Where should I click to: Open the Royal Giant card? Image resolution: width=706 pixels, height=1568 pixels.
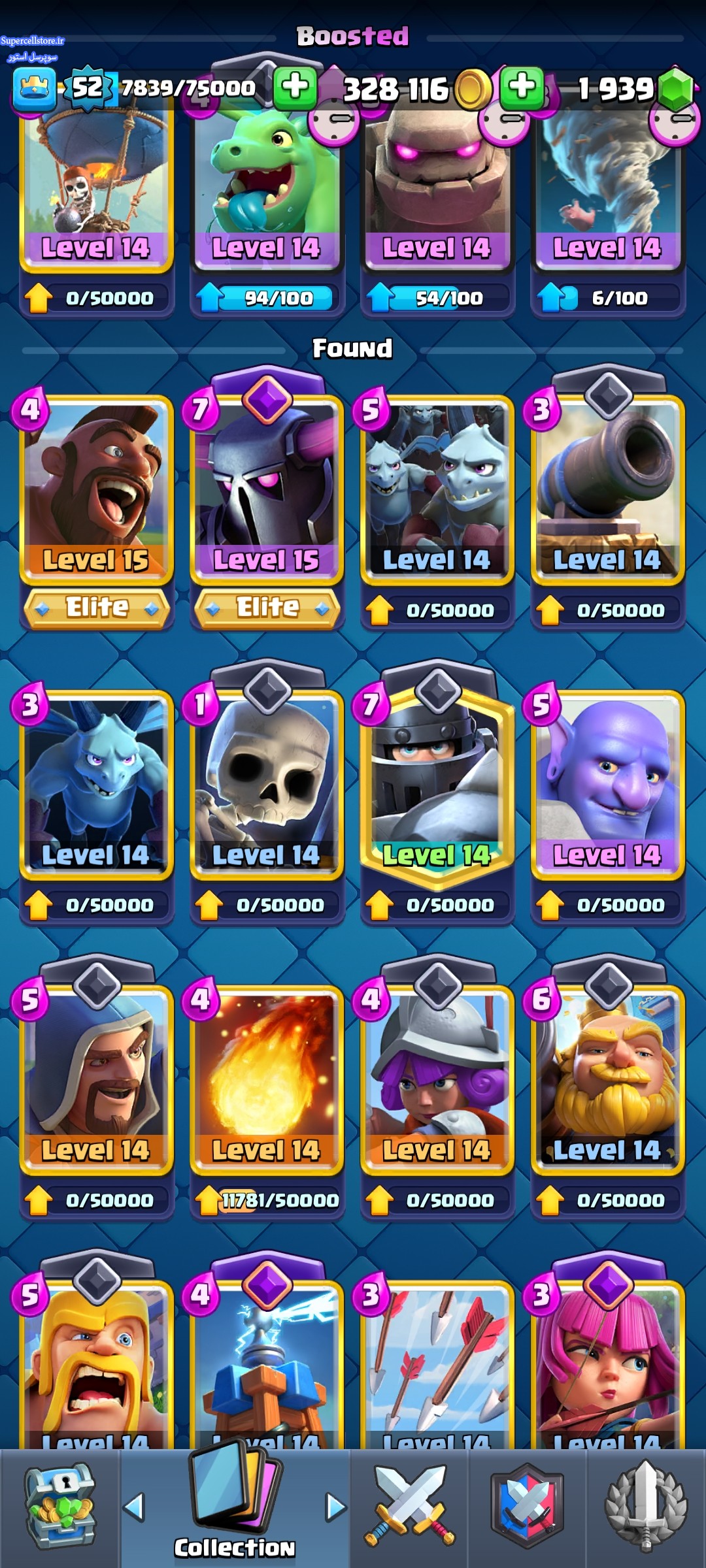coord(607,1077)
